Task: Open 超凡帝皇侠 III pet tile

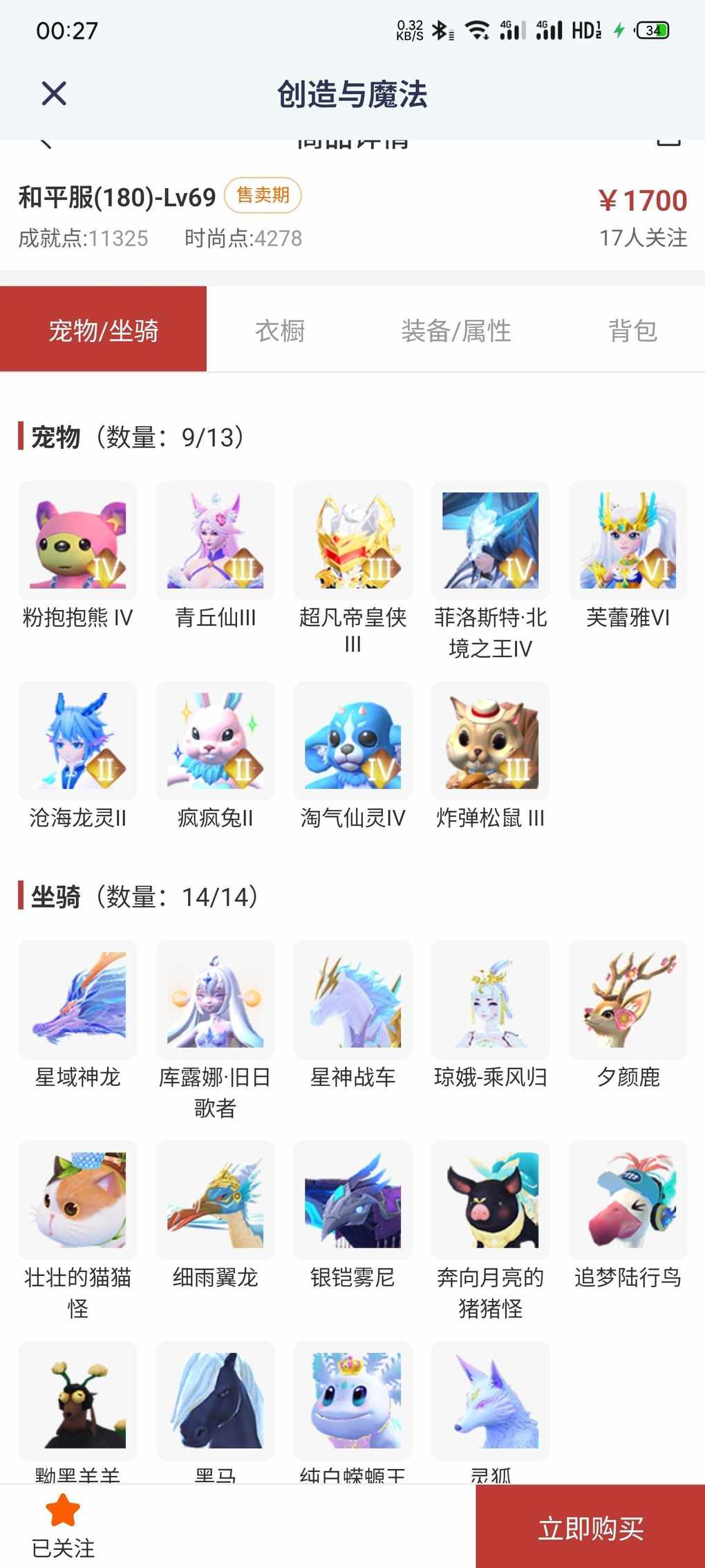Action: point(352,541)
